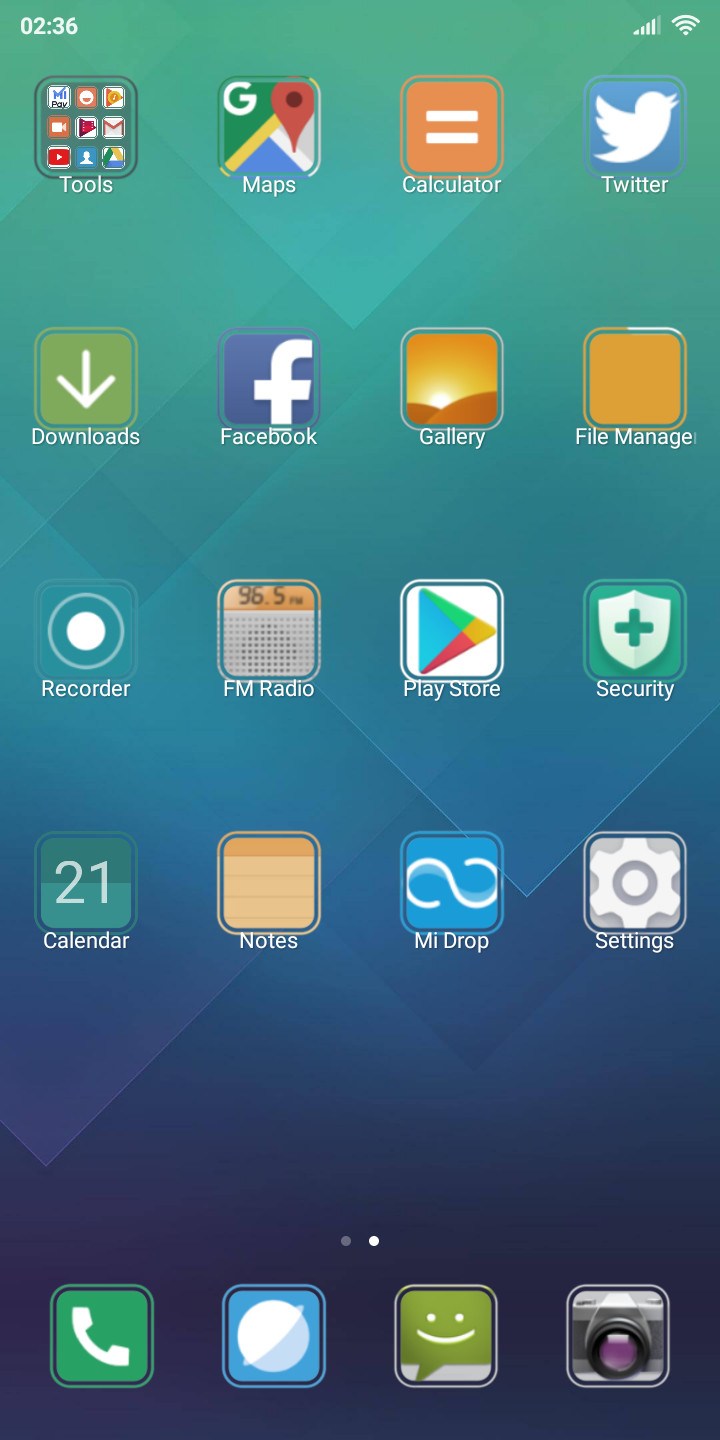This screenshot has height=1440, width=720.
Task: Open the Phone dialer in the dock
Action: (102, 1336)
